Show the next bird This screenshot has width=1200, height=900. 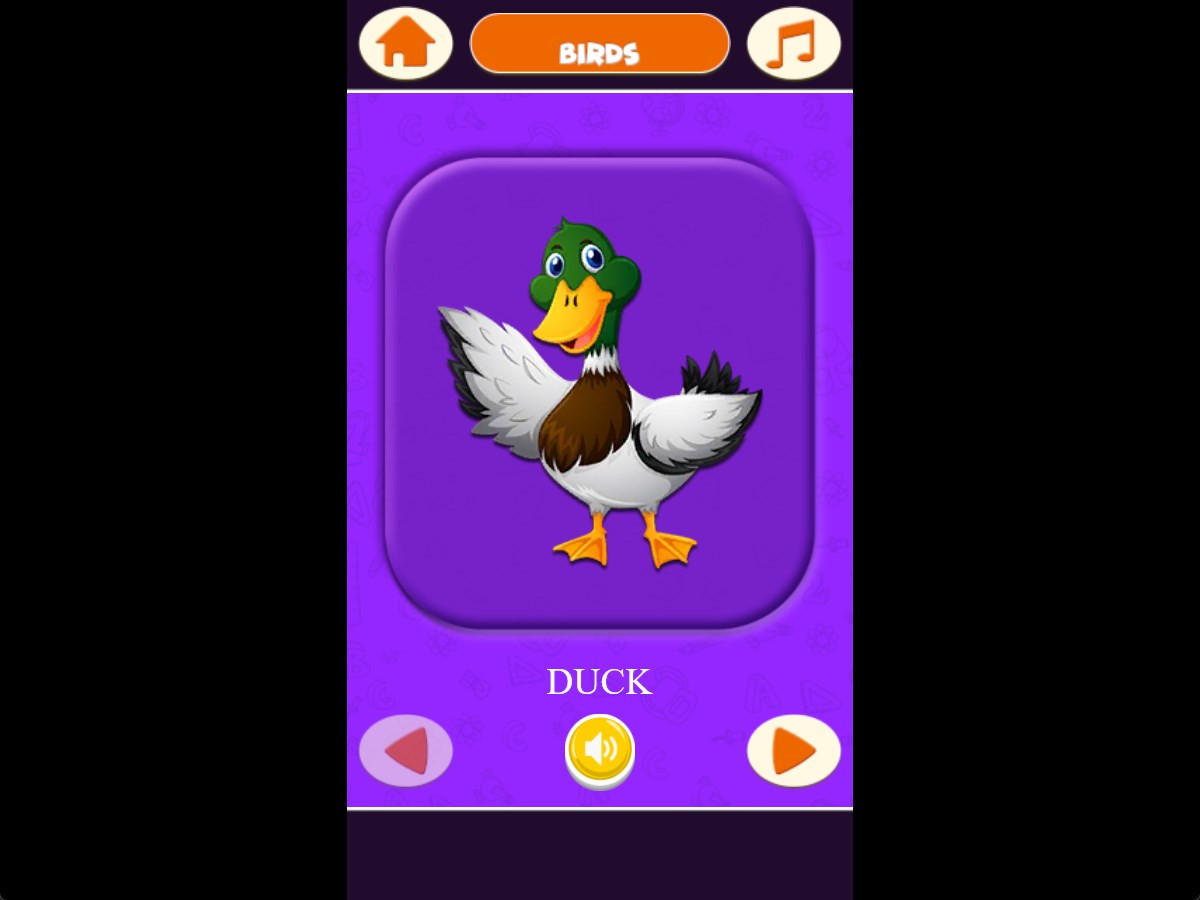793,750
